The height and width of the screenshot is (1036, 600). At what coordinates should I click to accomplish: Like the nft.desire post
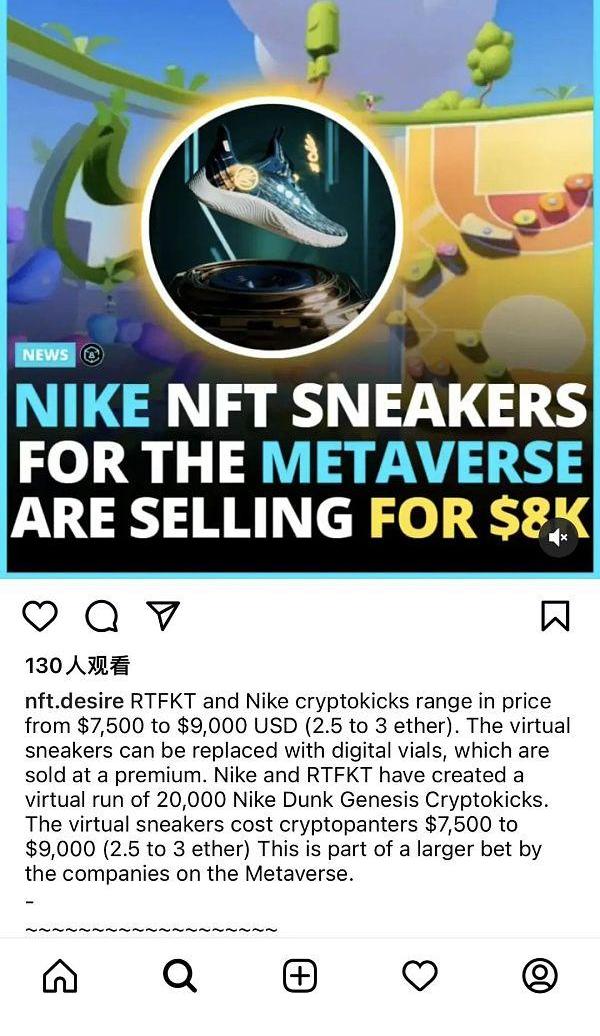point(40,616)
